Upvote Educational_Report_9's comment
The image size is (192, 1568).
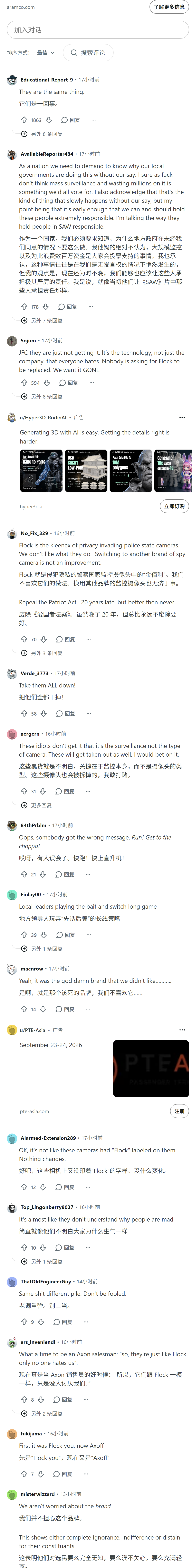(x=24, y=120)
